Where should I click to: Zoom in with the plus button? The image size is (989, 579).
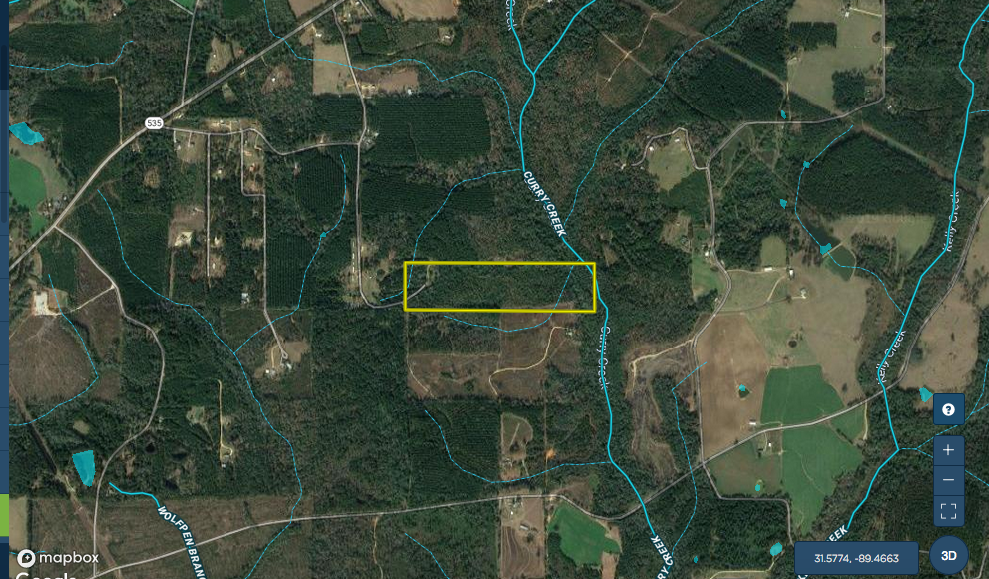coord(948,449)
